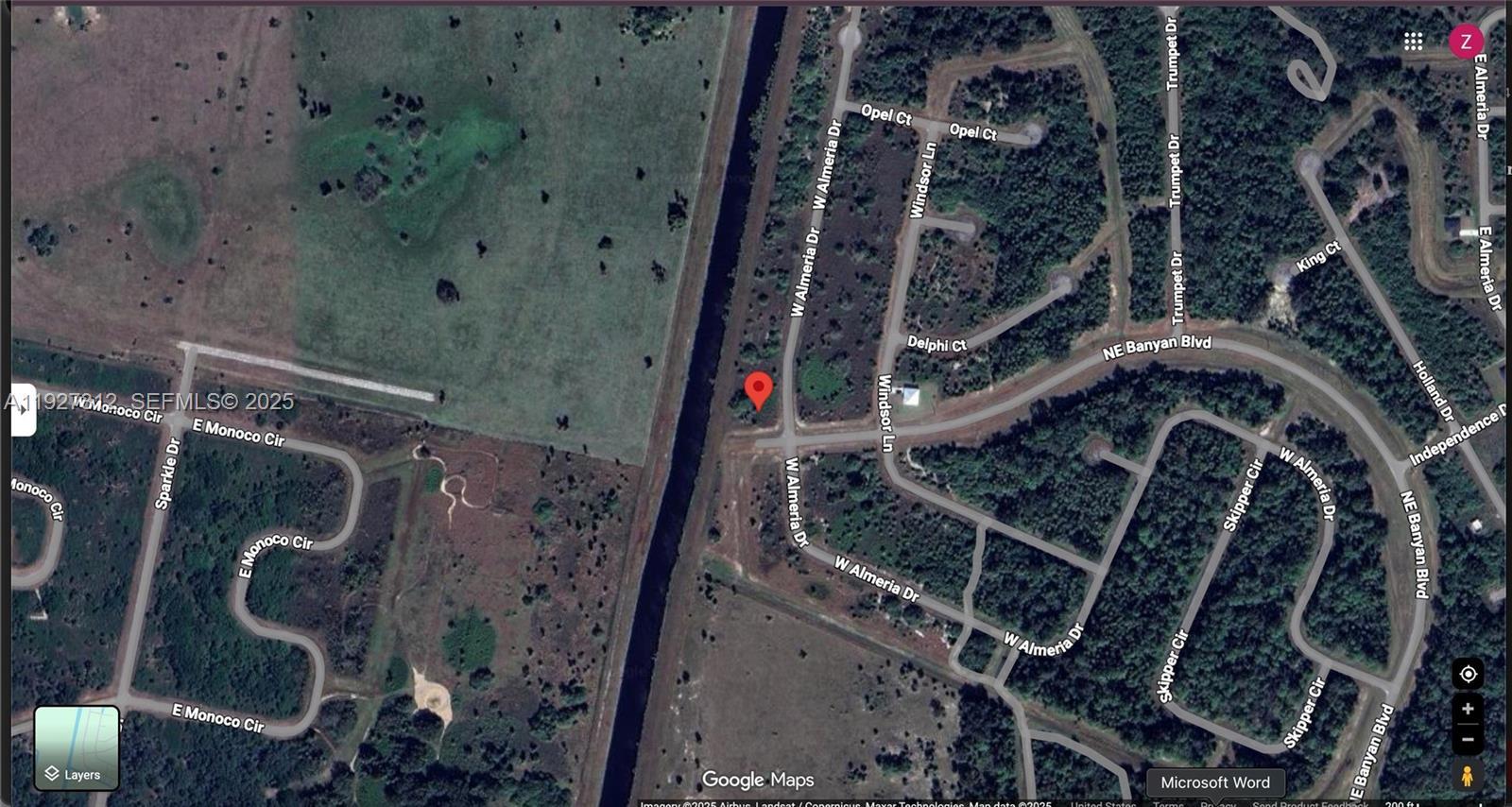Screen dimensions: 1512x807
Task: Open the Z account avatar
Action: pos(1466,42)
